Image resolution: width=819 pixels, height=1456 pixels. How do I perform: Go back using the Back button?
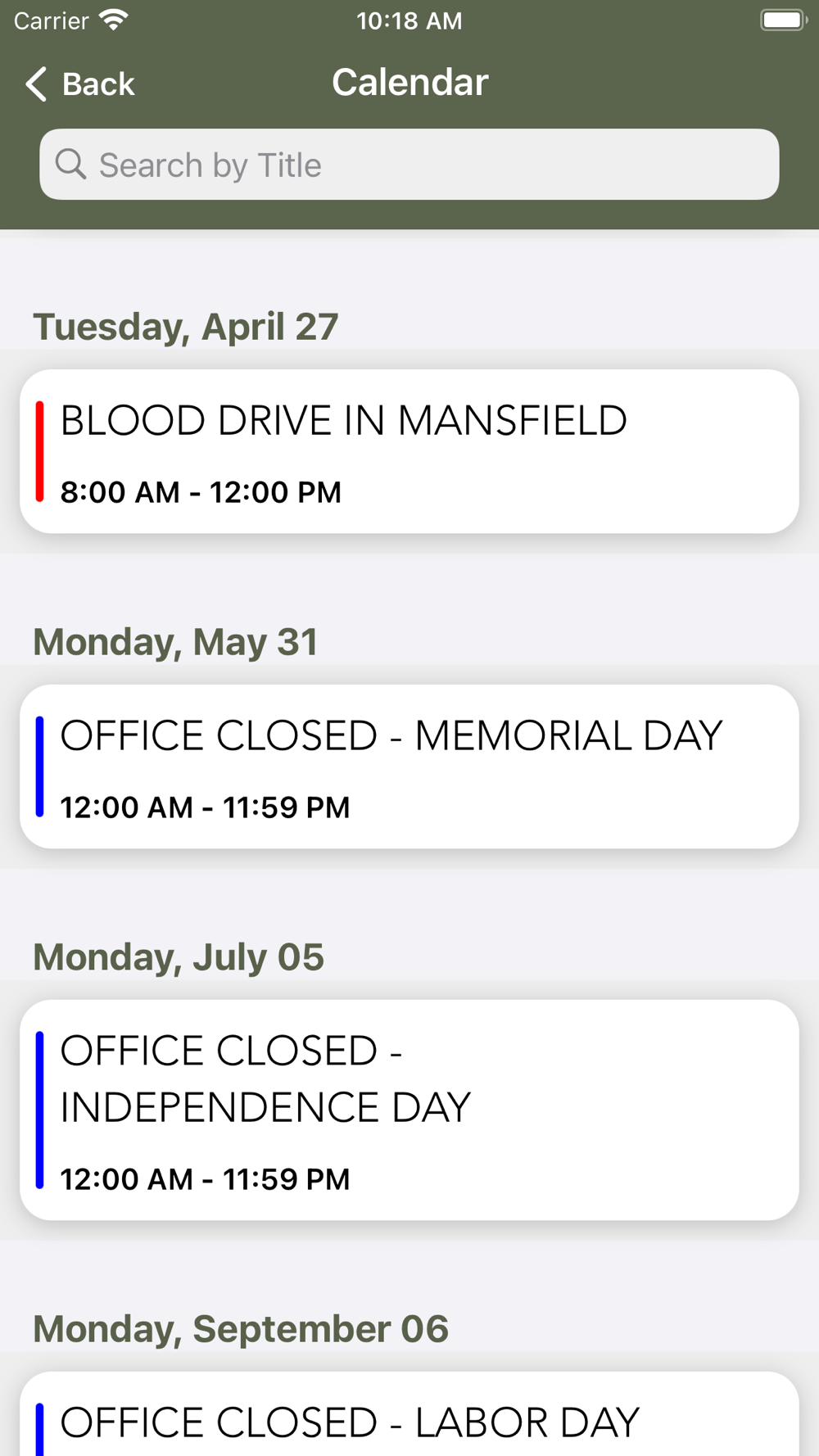click(x=79, y=84)
